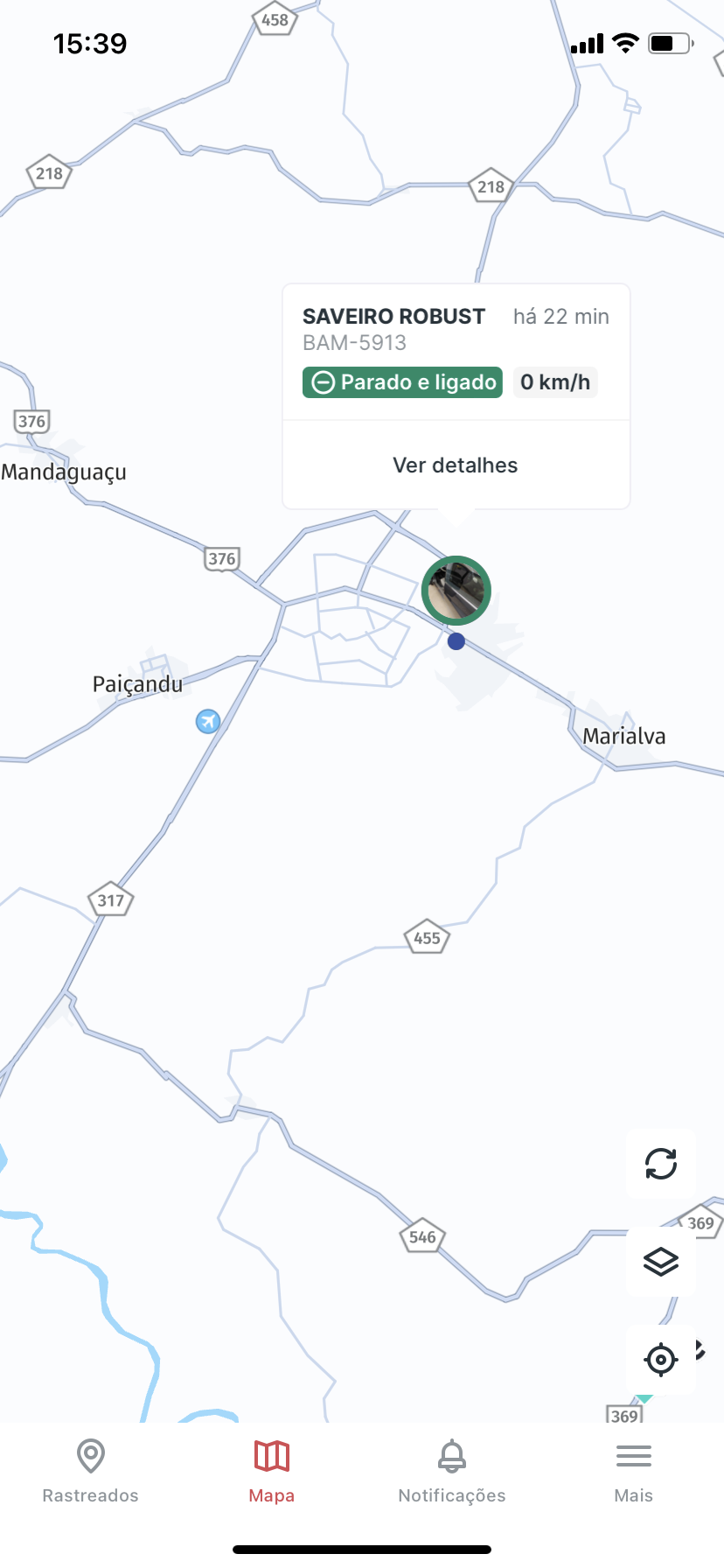This screenshot has height=1568, width=724.
Task: Open Ver detalhes for SAVEIRO ROBUST
Action: coord(456,465)
